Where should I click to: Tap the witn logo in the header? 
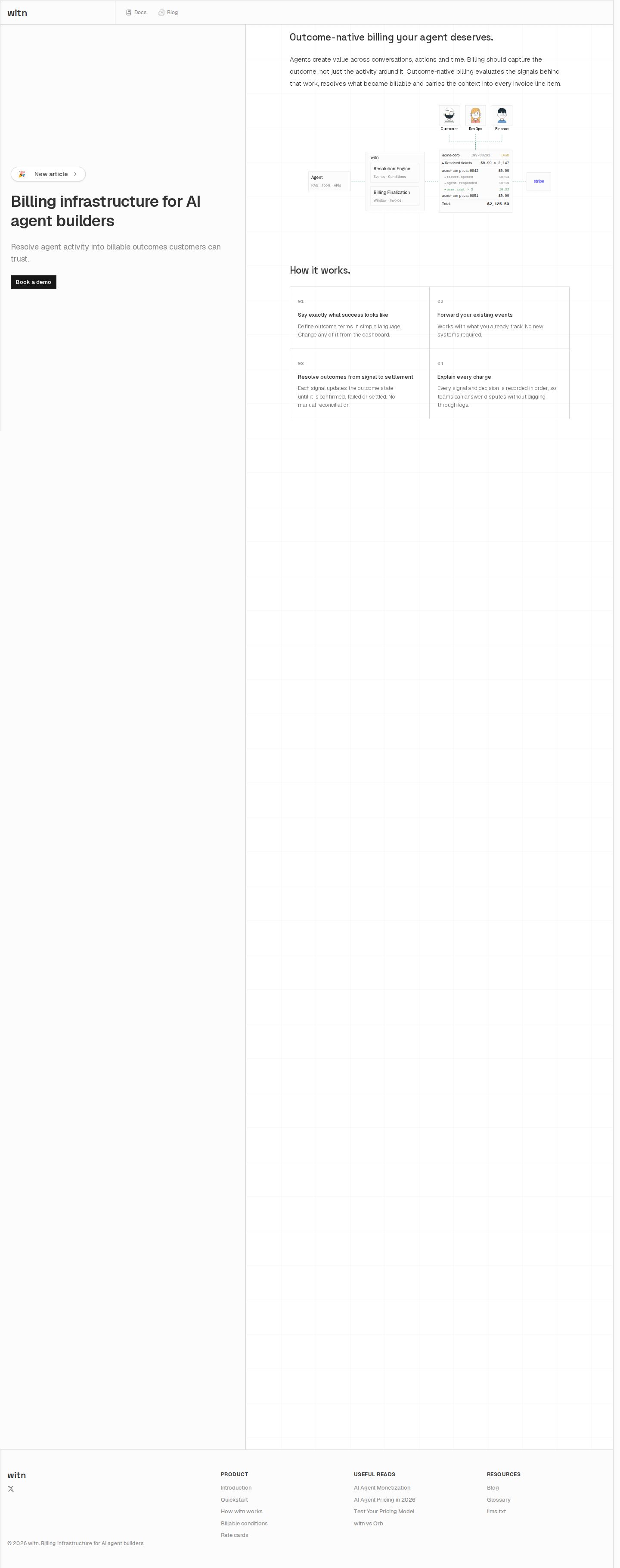(x=17, y=13)
